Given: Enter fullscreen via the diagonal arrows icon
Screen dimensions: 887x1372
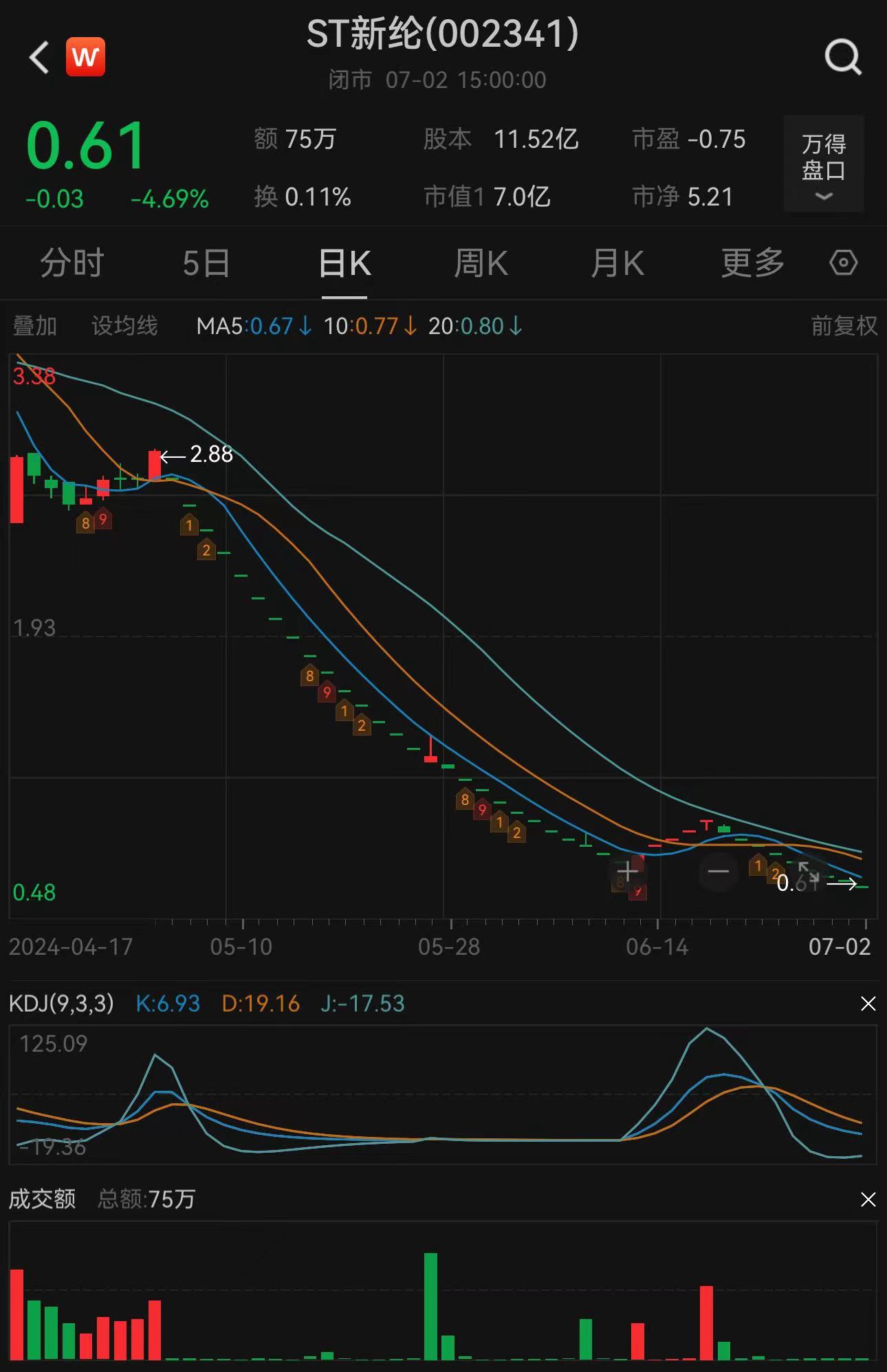Looking at the screenshot, I should [x=809, y=871].
